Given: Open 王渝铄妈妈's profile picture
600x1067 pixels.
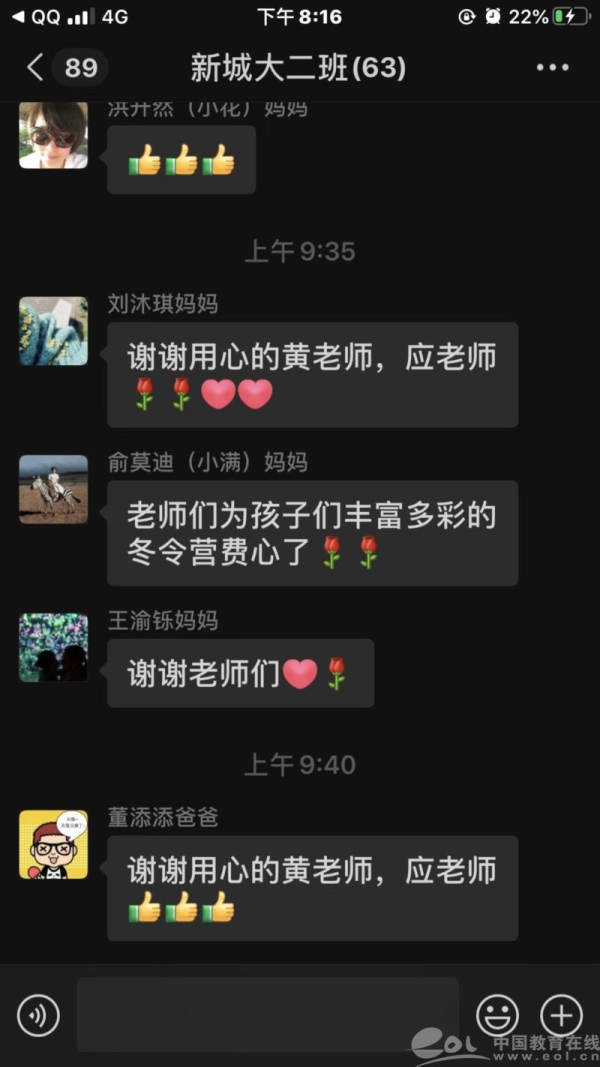Looking at the screenshot, I should (x=53, y=648).
